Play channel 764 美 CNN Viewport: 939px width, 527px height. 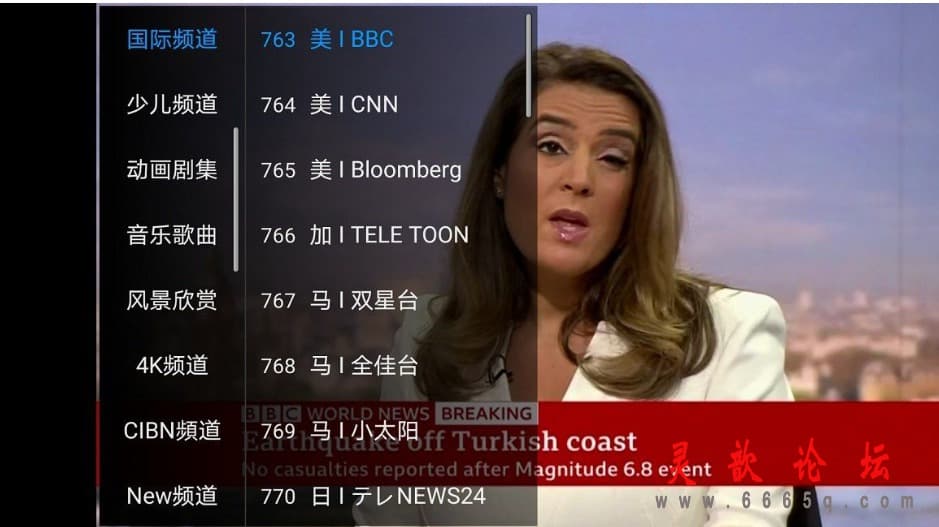pyautogui.click(x=329, y=104)
